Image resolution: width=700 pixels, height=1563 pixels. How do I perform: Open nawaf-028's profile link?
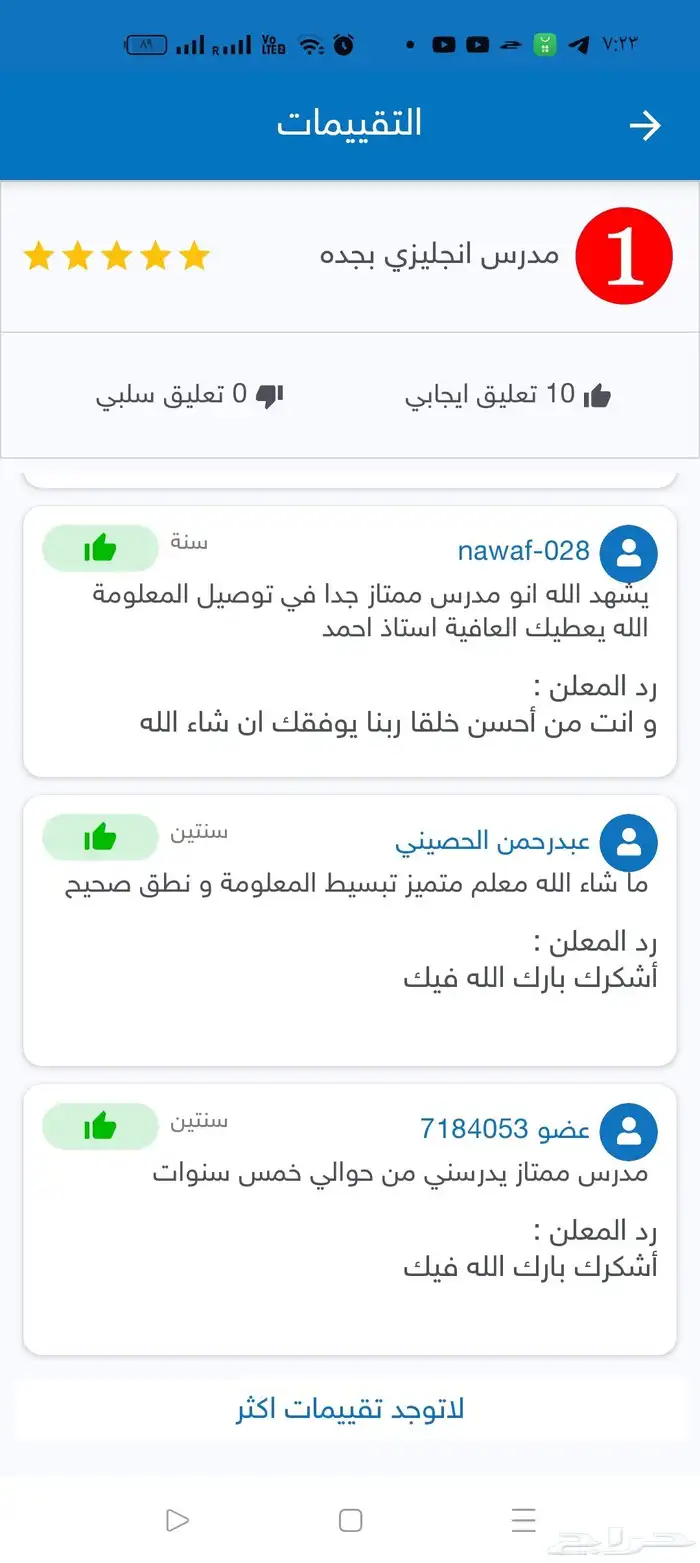[523, 551]
